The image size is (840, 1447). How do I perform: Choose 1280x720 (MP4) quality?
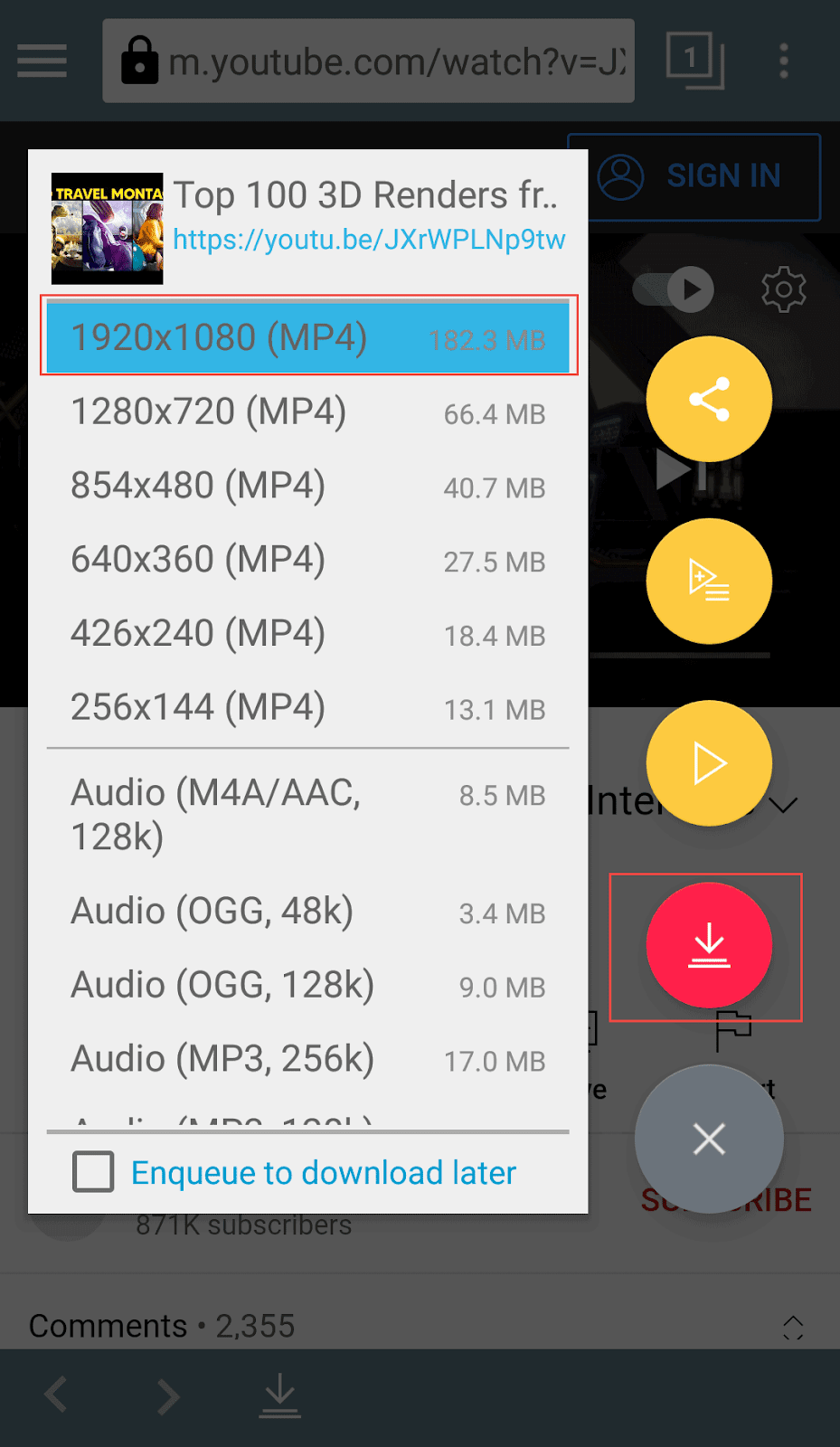(x=307, y=412)
